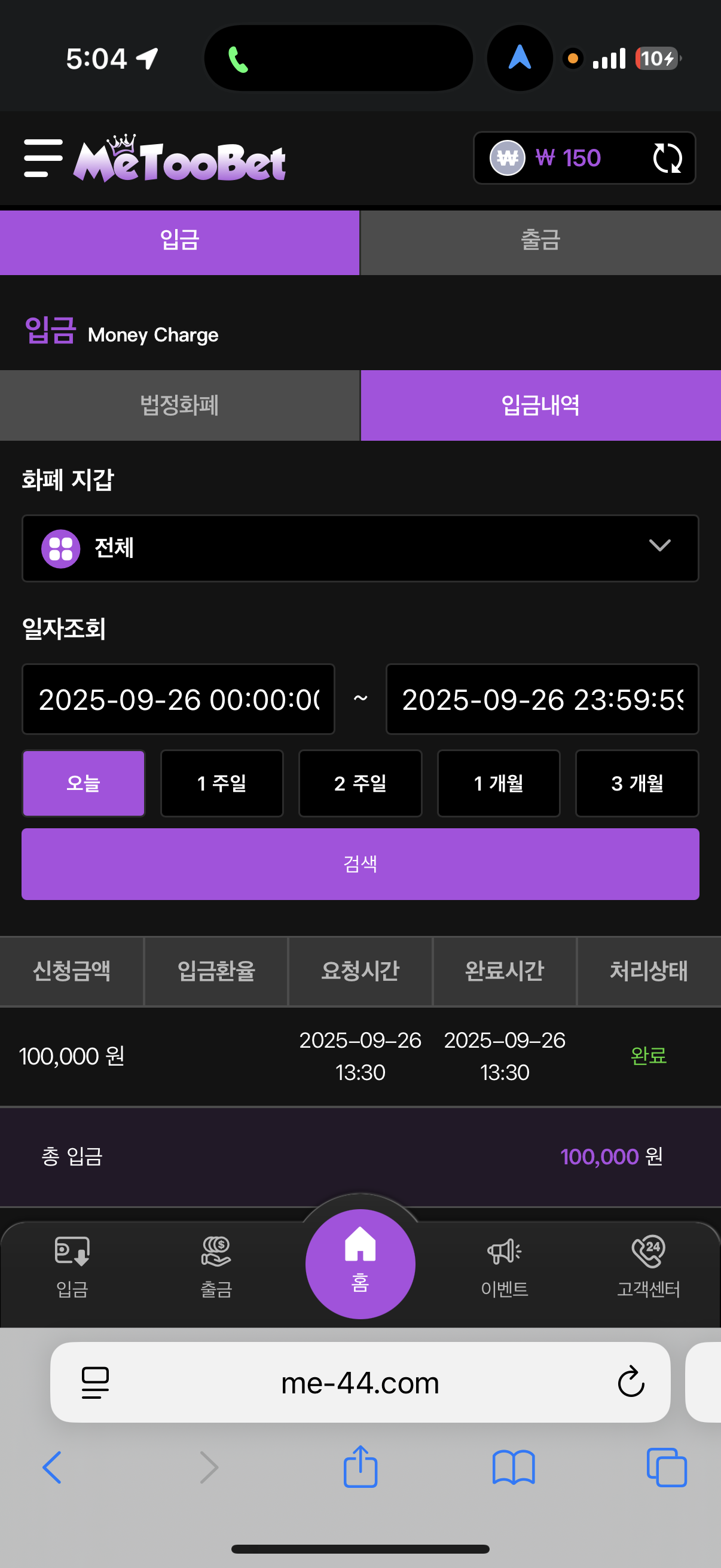Choose the 2 주일 date range
The width and height of the screenshot is (721, 1568).
(x=360, y=783)
